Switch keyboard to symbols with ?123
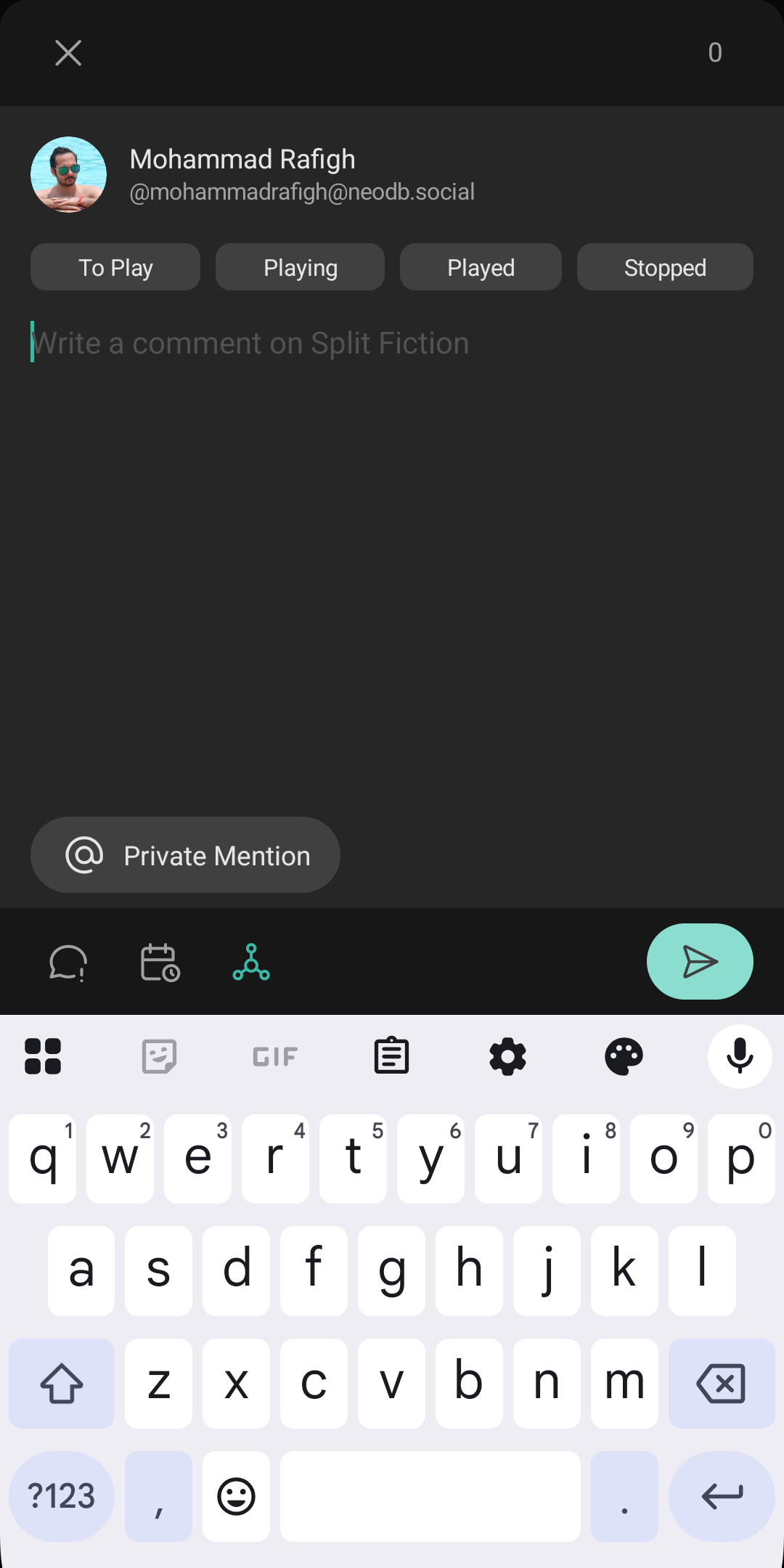Screen dimensions: 784x1568 coord(61,1497)
